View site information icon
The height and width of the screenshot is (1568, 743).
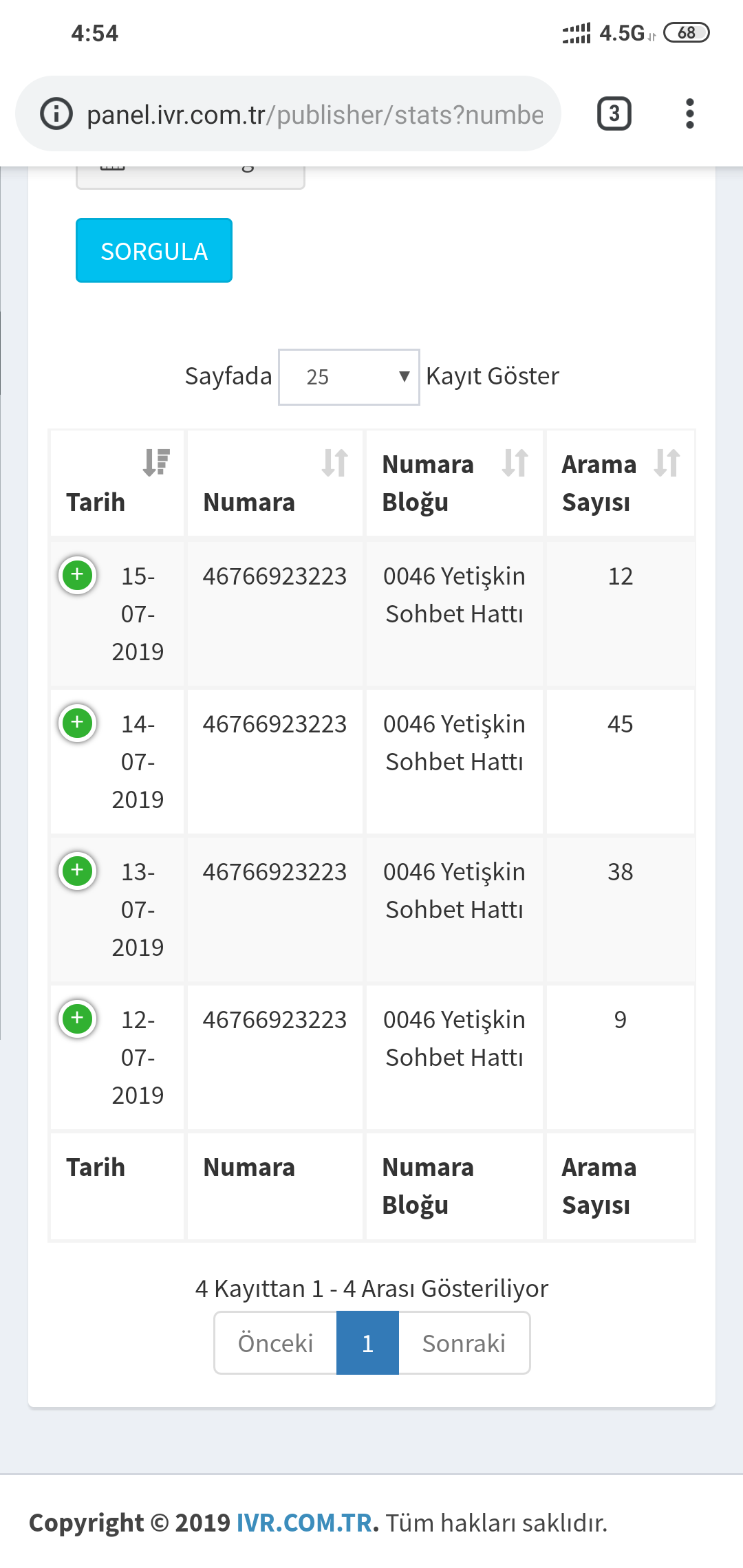click(x=56, y=114)
